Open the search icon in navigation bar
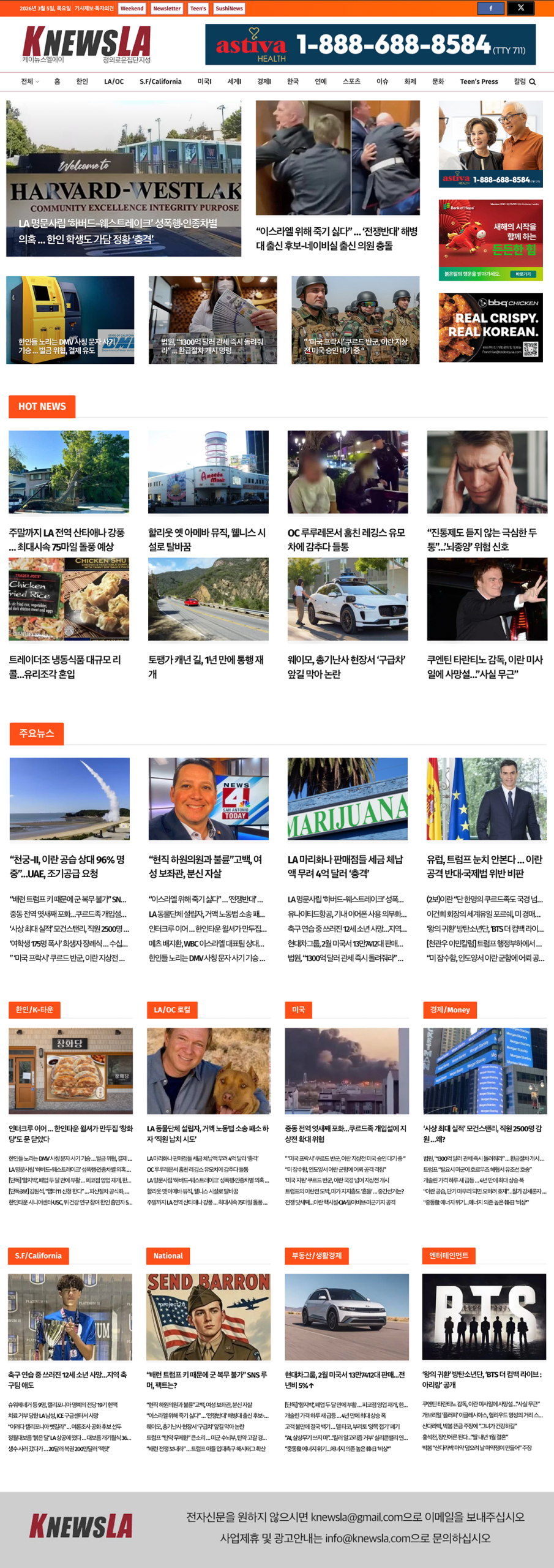 coord(532,82)
